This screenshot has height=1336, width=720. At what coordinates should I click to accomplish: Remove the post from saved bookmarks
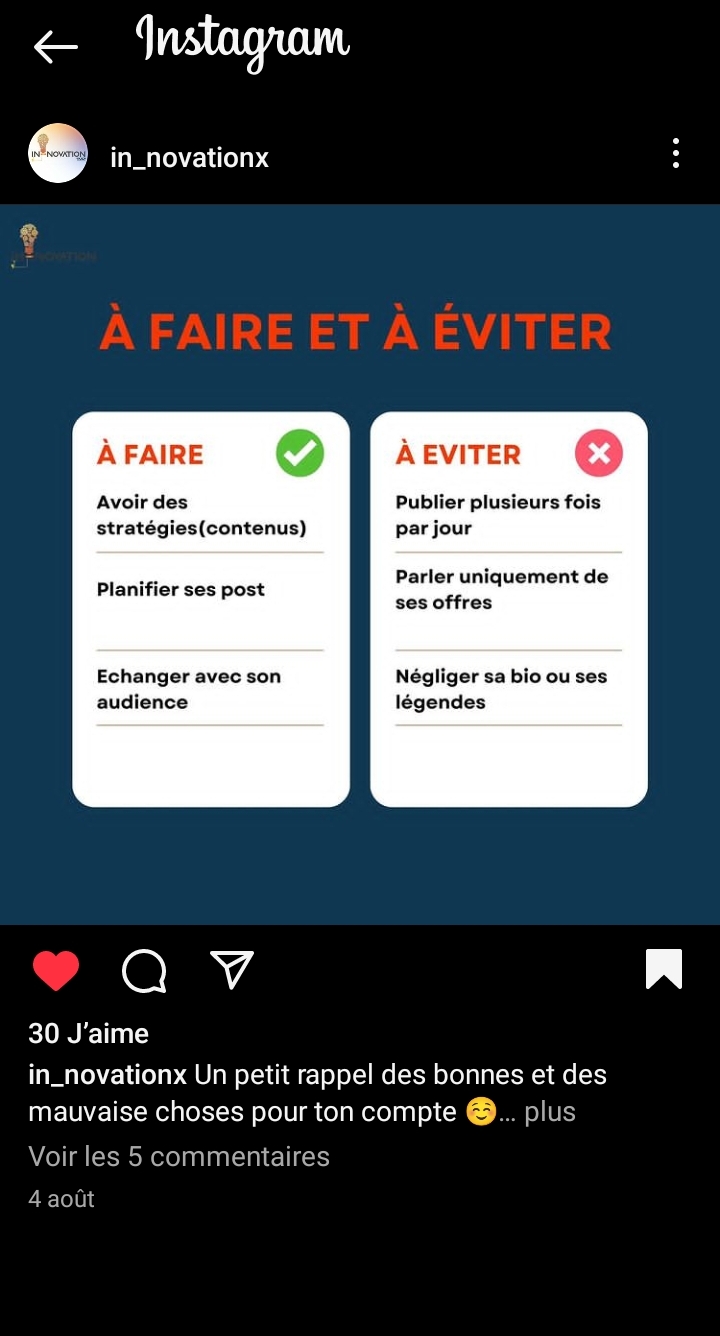click(x=664, y=969)
